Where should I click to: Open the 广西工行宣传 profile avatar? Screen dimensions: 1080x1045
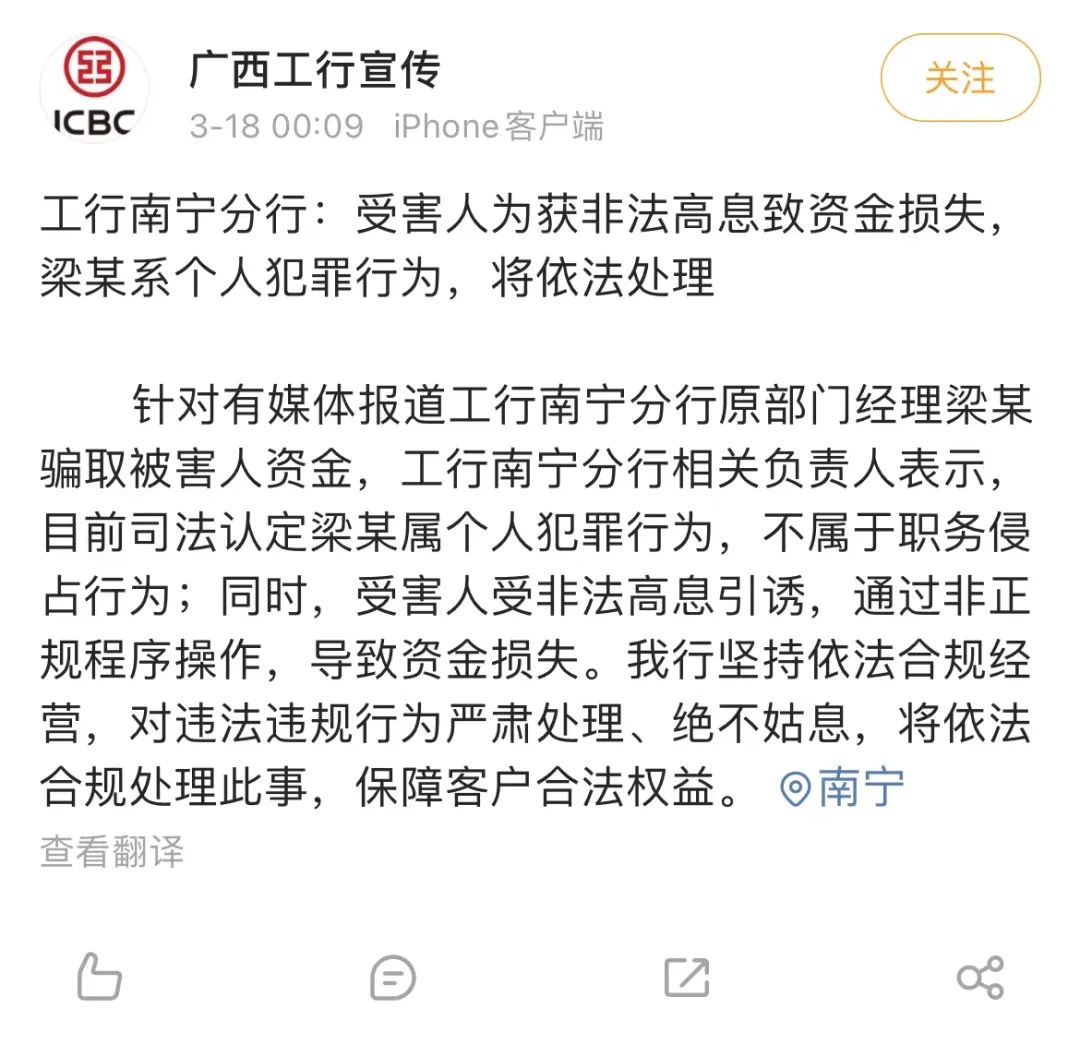94,92
